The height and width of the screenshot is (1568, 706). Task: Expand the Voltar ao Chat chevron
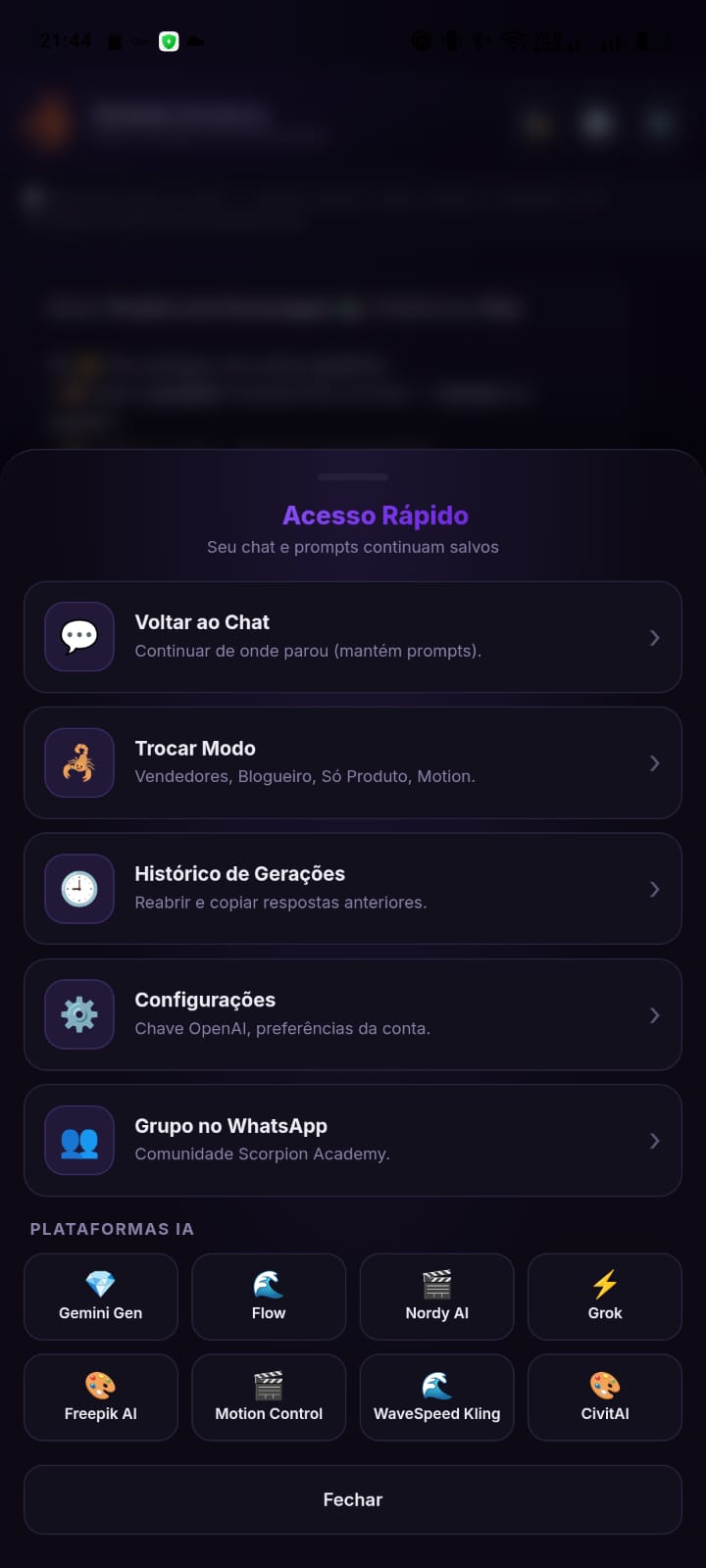[654, 637]
